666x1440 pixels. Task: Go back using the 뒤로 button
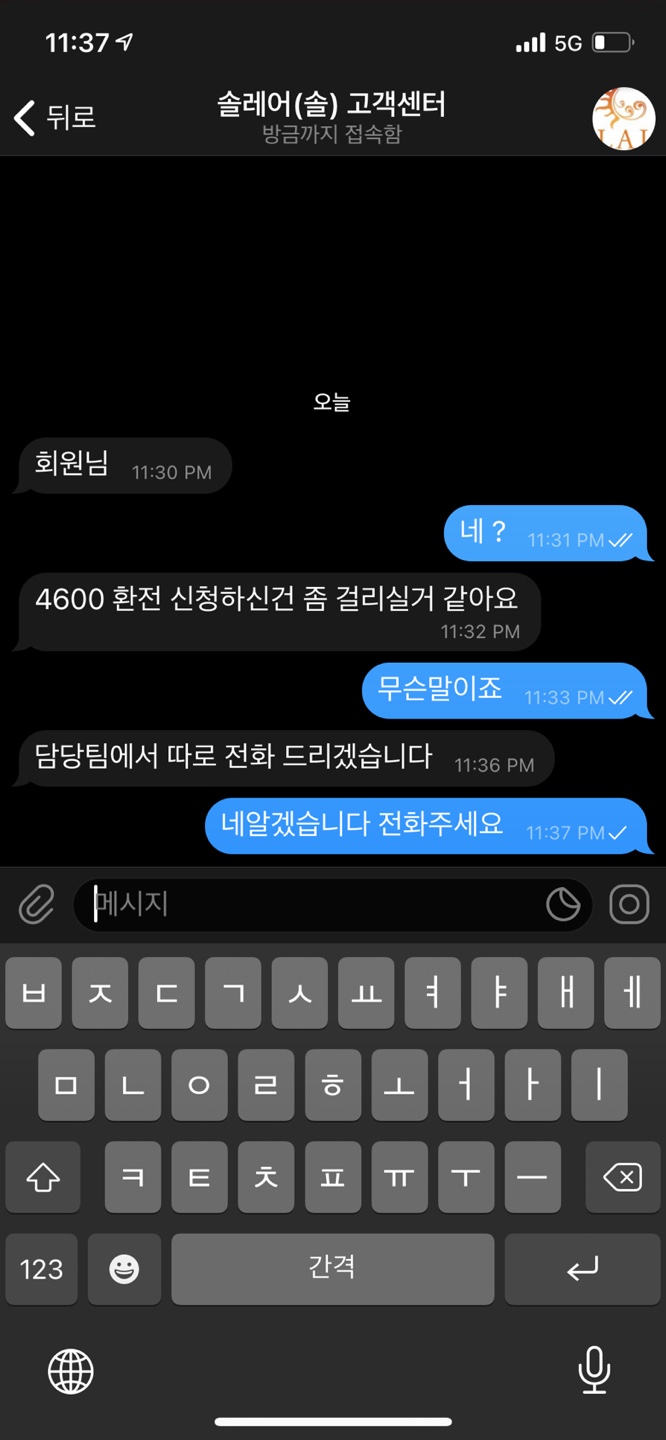point(55,117)
